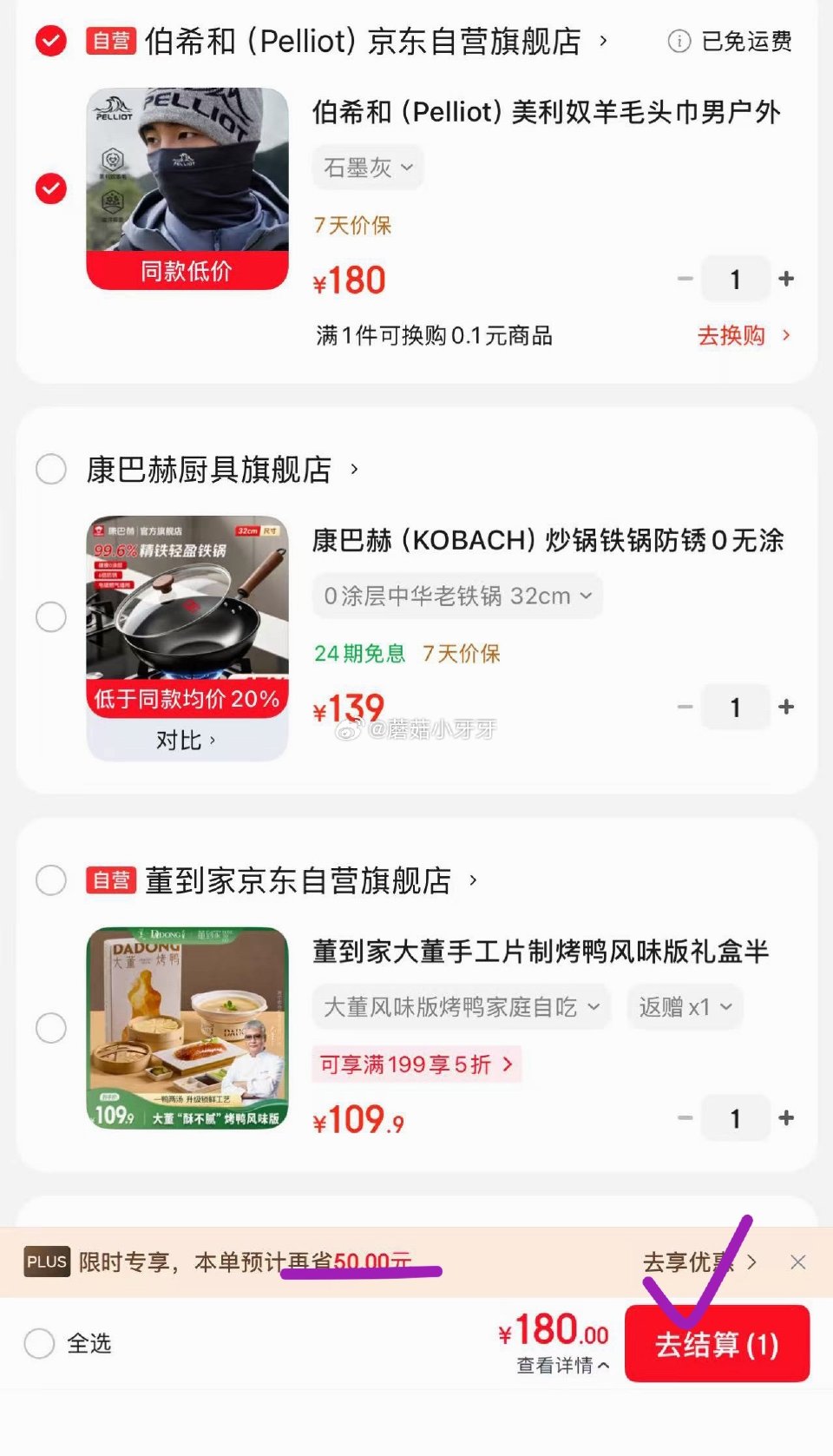Open the 返赠x1 dropdown
This screenshot has width=833, height=1456.
coord(685,1006)
